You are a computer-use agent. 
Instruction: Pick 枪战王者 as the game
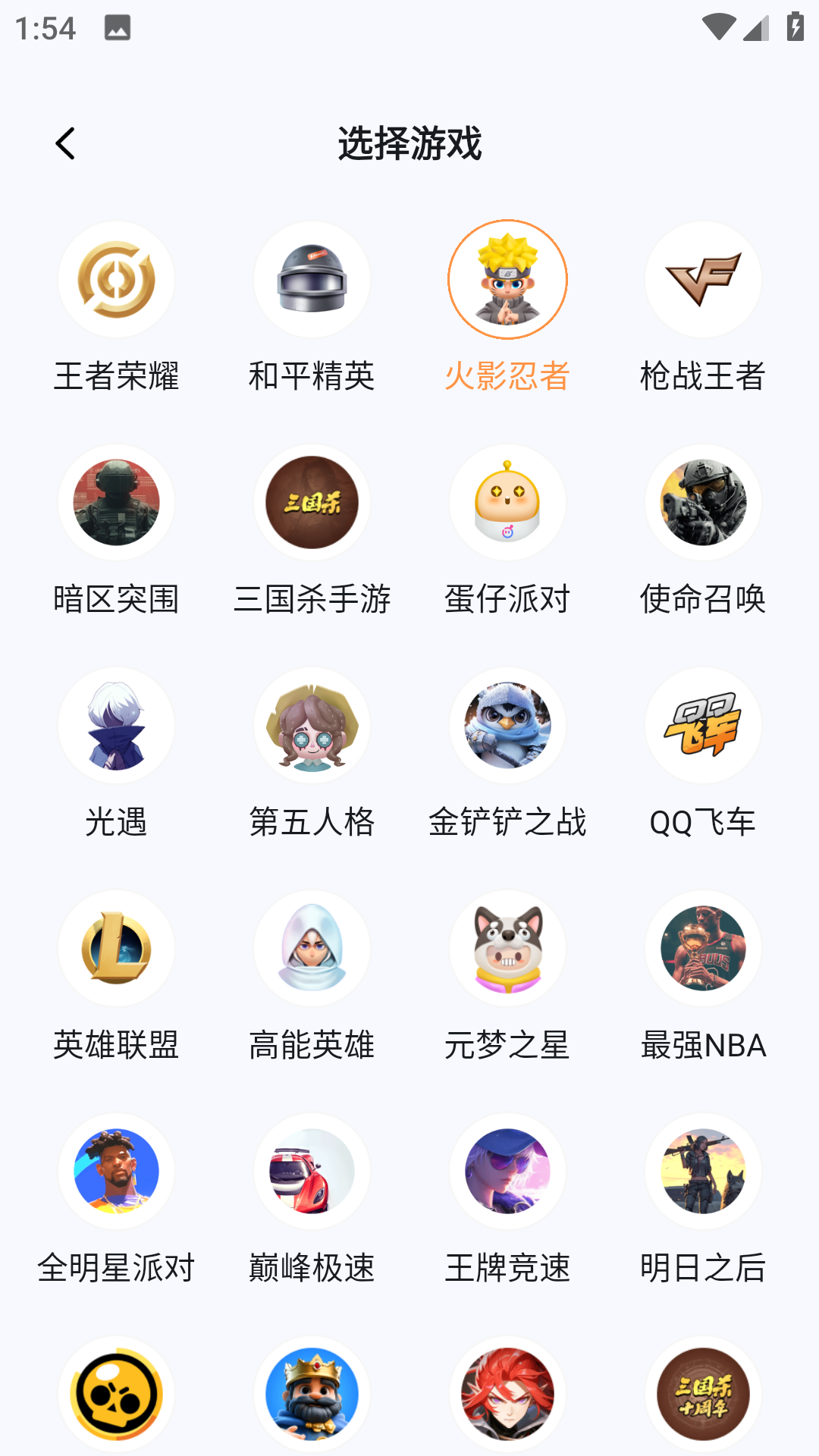703,281
